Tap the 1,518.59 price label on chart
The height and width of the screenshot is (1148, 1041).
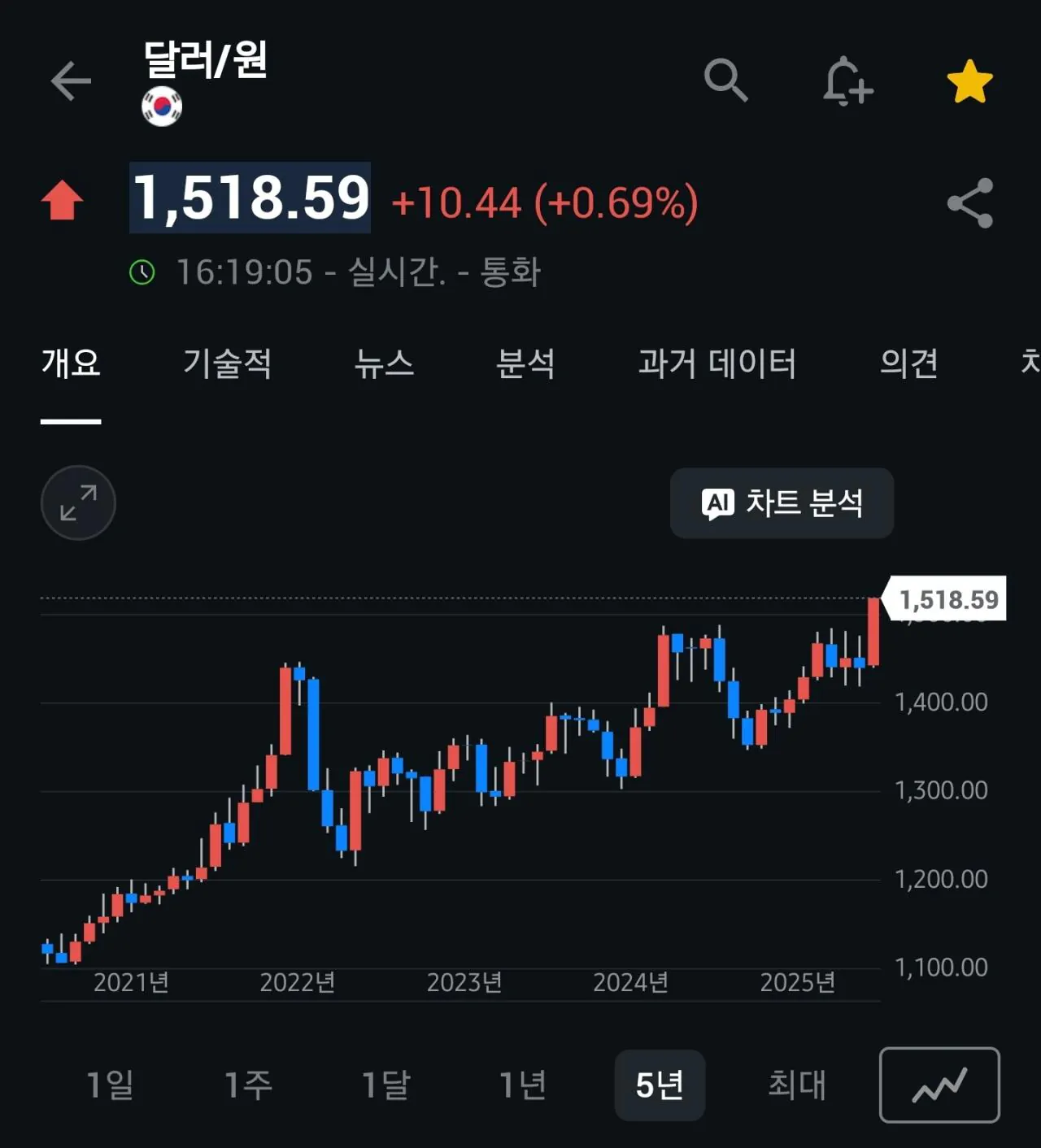pos(948,598)
